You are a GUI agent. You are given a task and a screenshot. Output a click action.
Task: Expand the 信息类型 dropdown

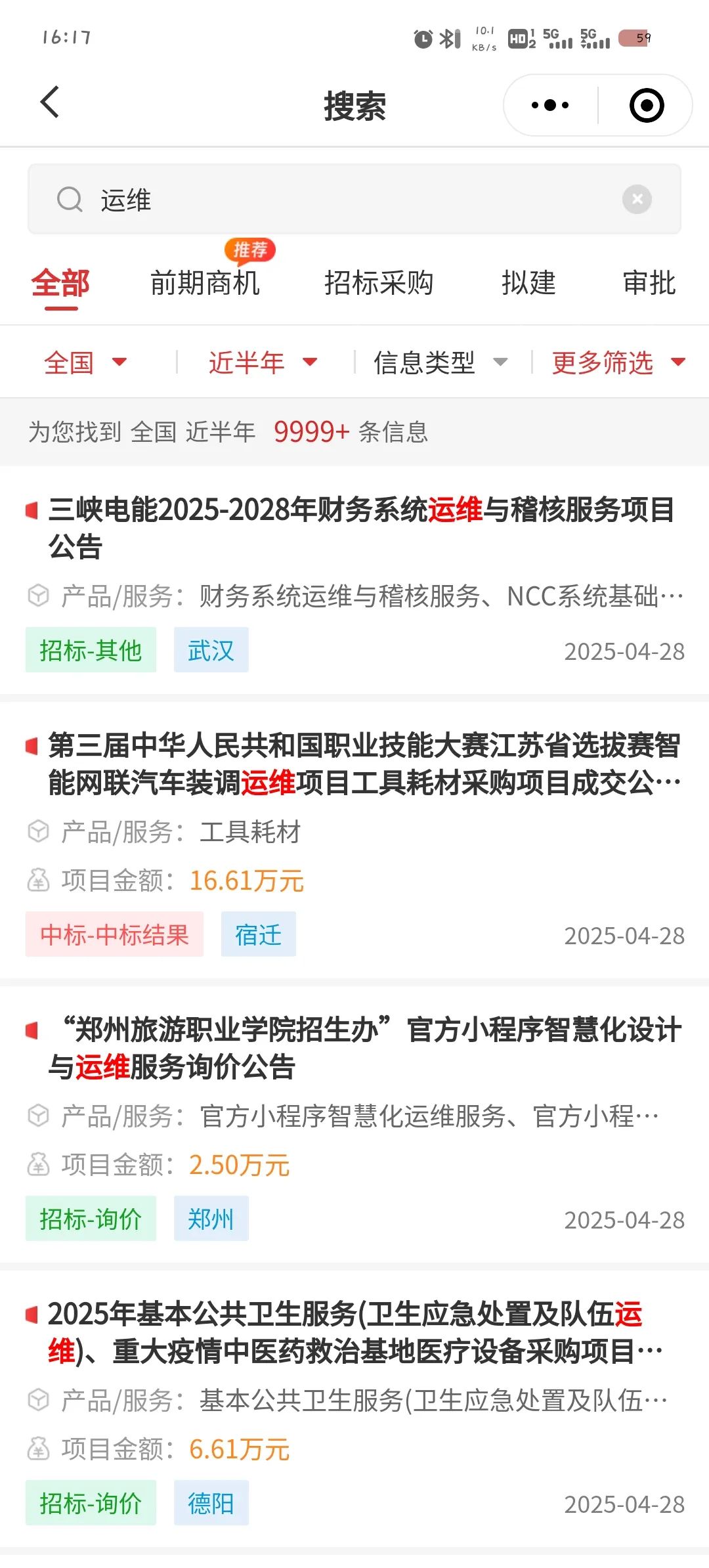[x=440, y=362]
